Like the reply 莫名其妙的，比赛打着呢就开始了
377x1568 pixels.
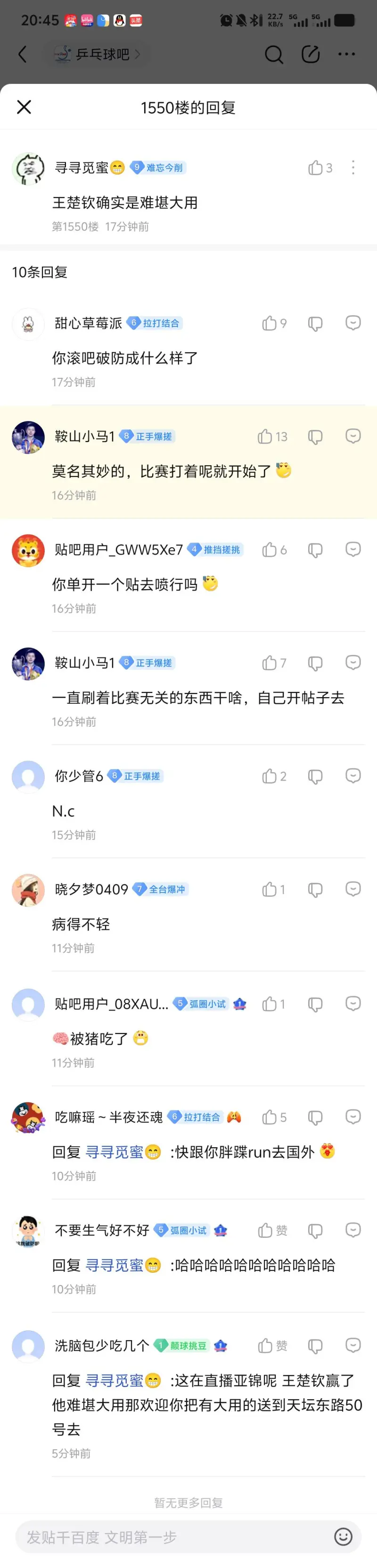pos(265,436)
